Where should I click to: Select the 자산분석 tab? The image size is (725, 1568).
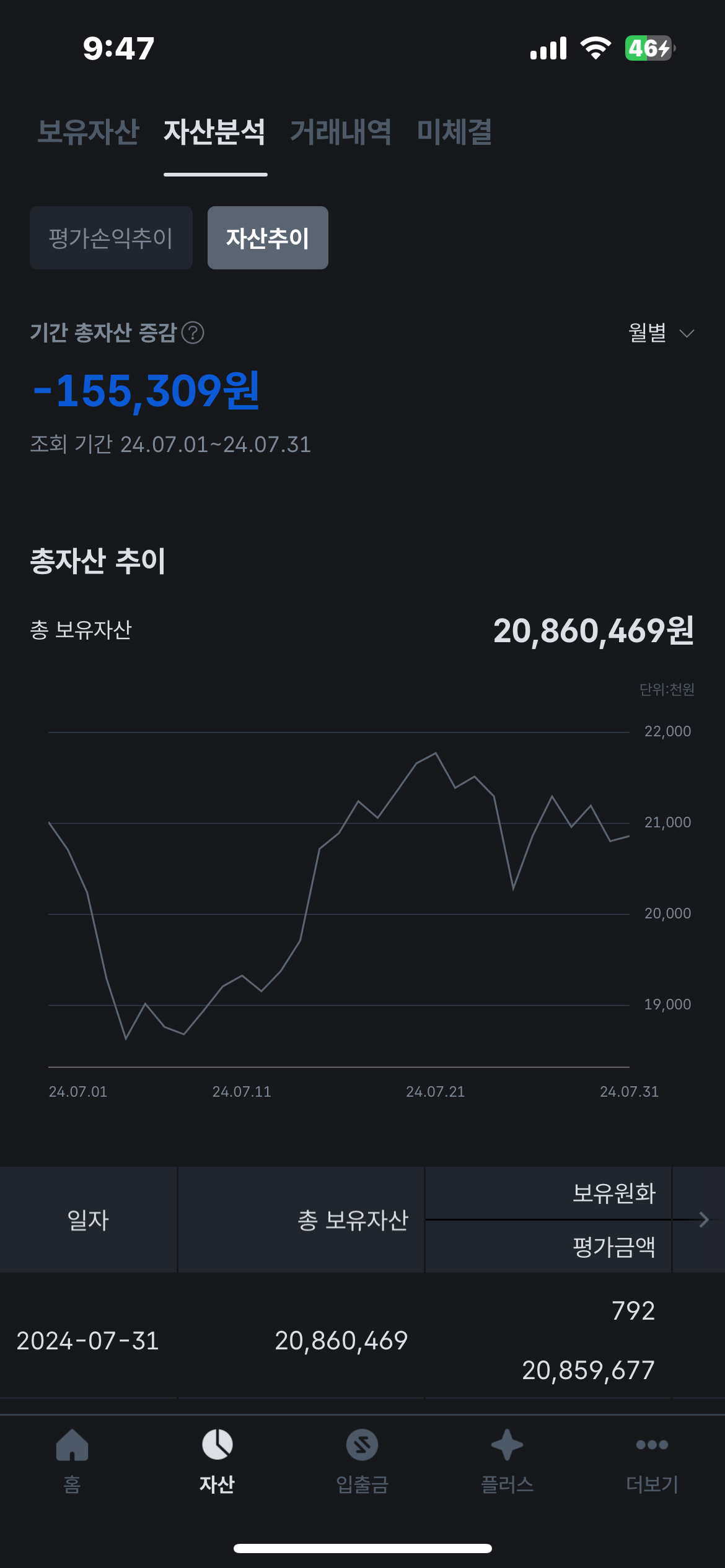215,132
